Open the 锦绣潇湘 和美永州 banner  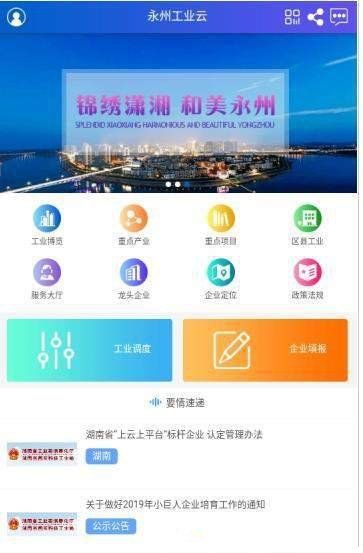[x=179, y=113]
